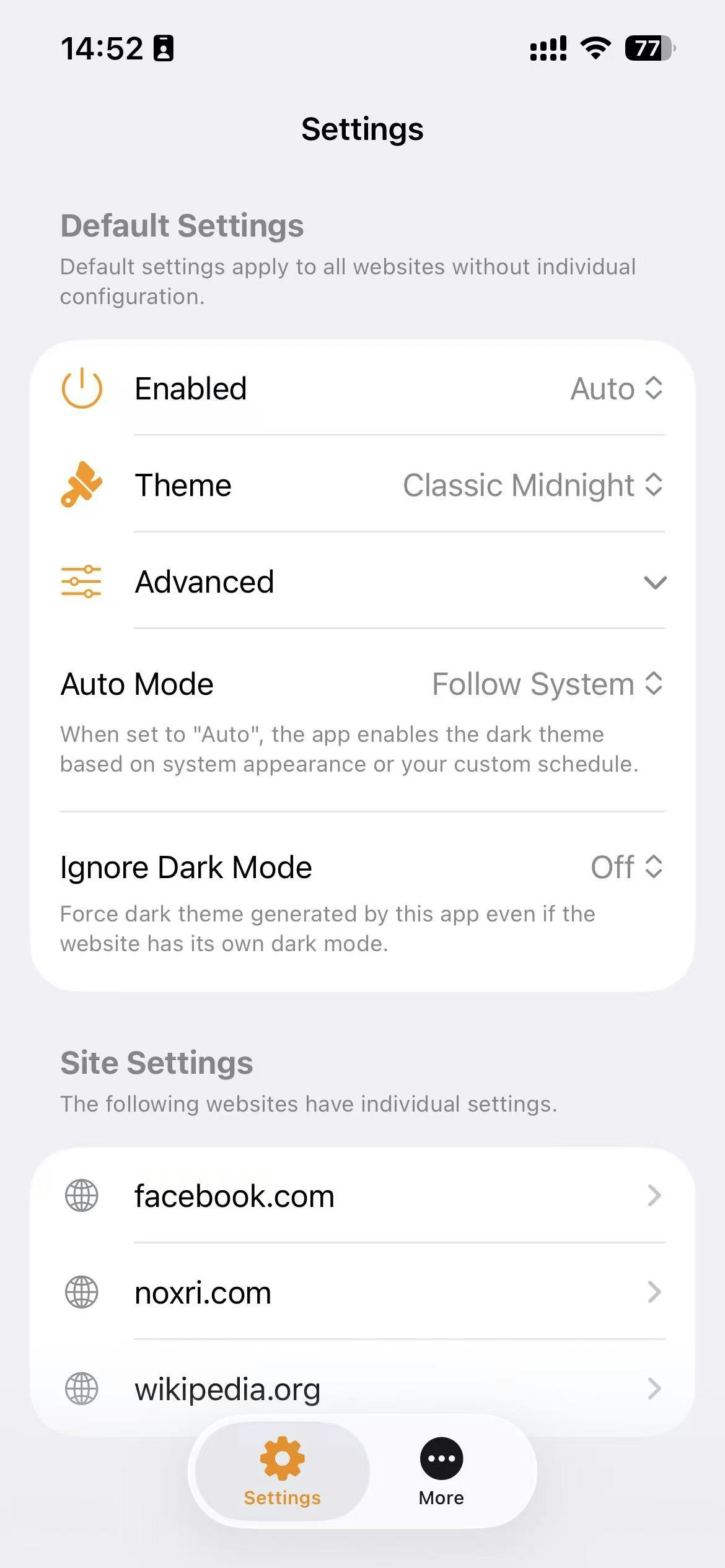Click the paintbrush icon beside Theme

click(81, 486)
